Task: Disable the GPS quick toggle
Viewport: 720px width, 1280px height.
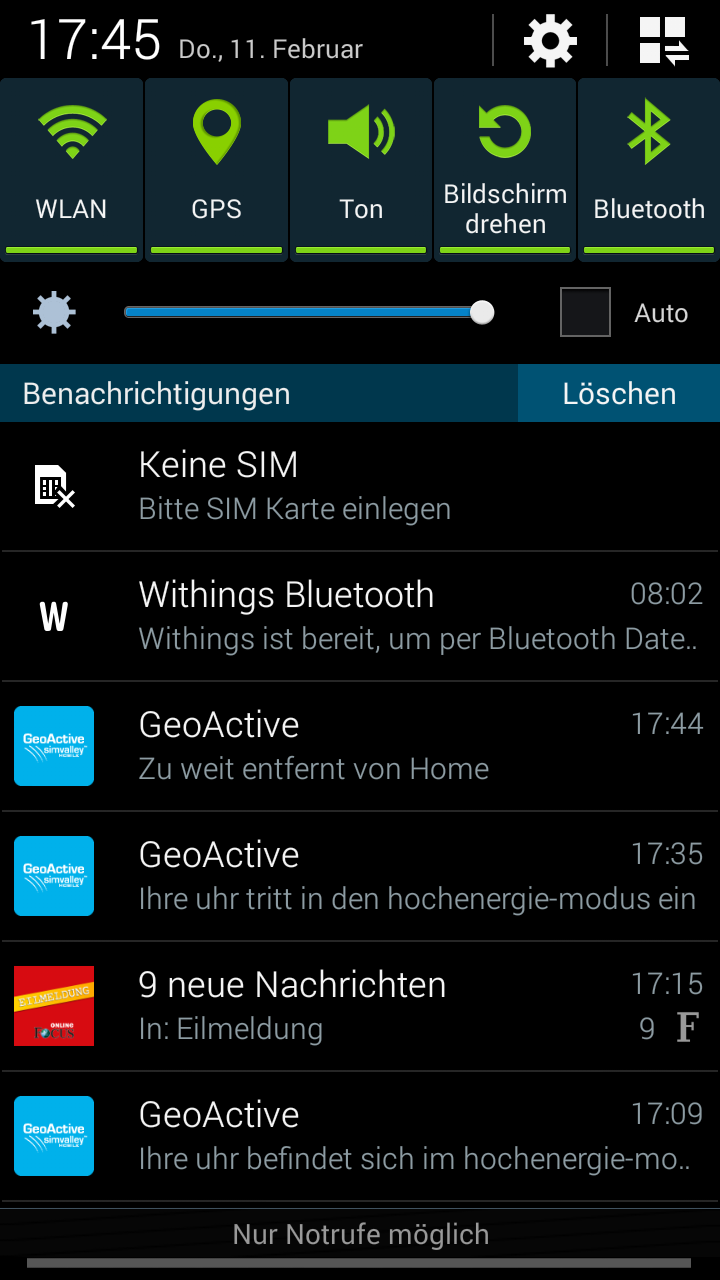Action: (216, 169)
